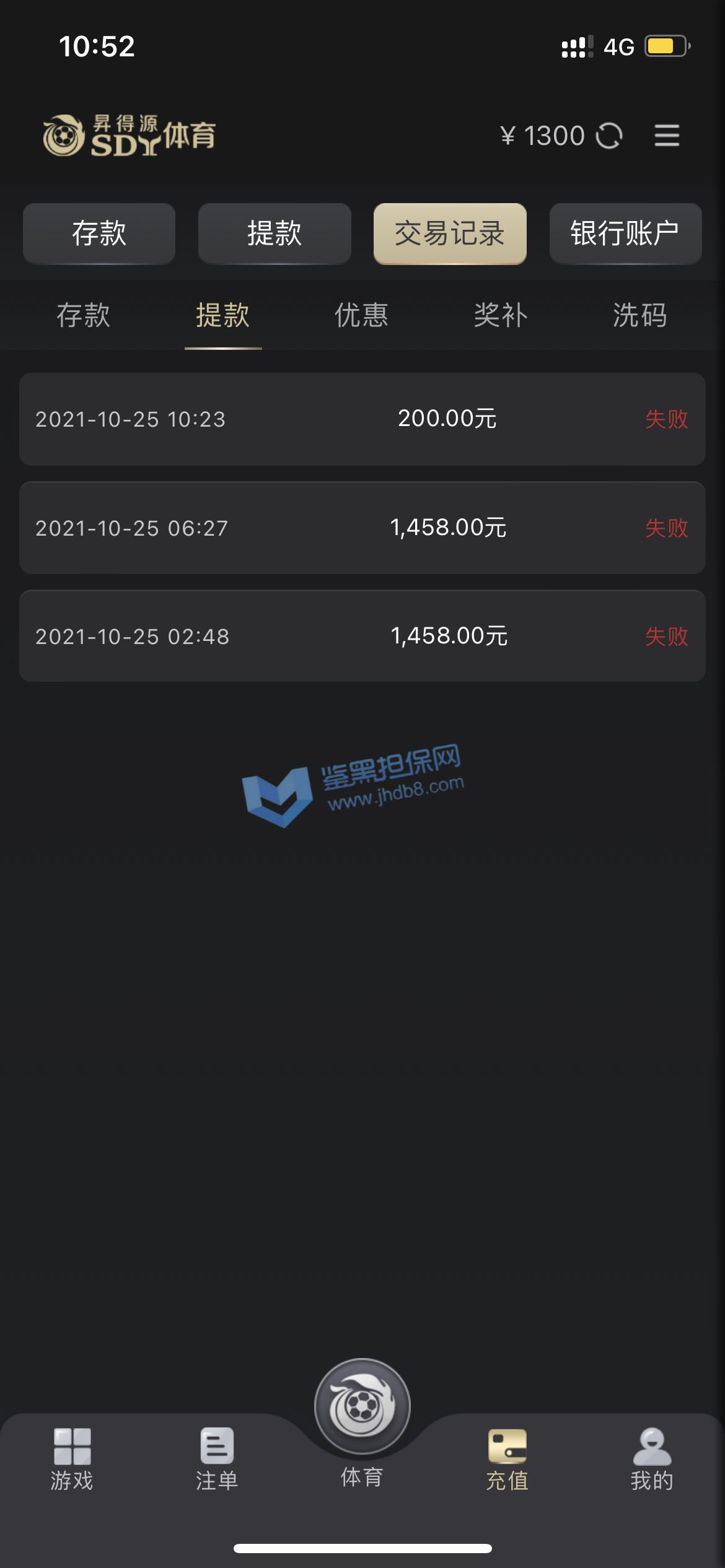This screenshot has width=725, height=1568.
Task: Go to the 提款 withdrawal button
Action: click(x=275, y=233)
